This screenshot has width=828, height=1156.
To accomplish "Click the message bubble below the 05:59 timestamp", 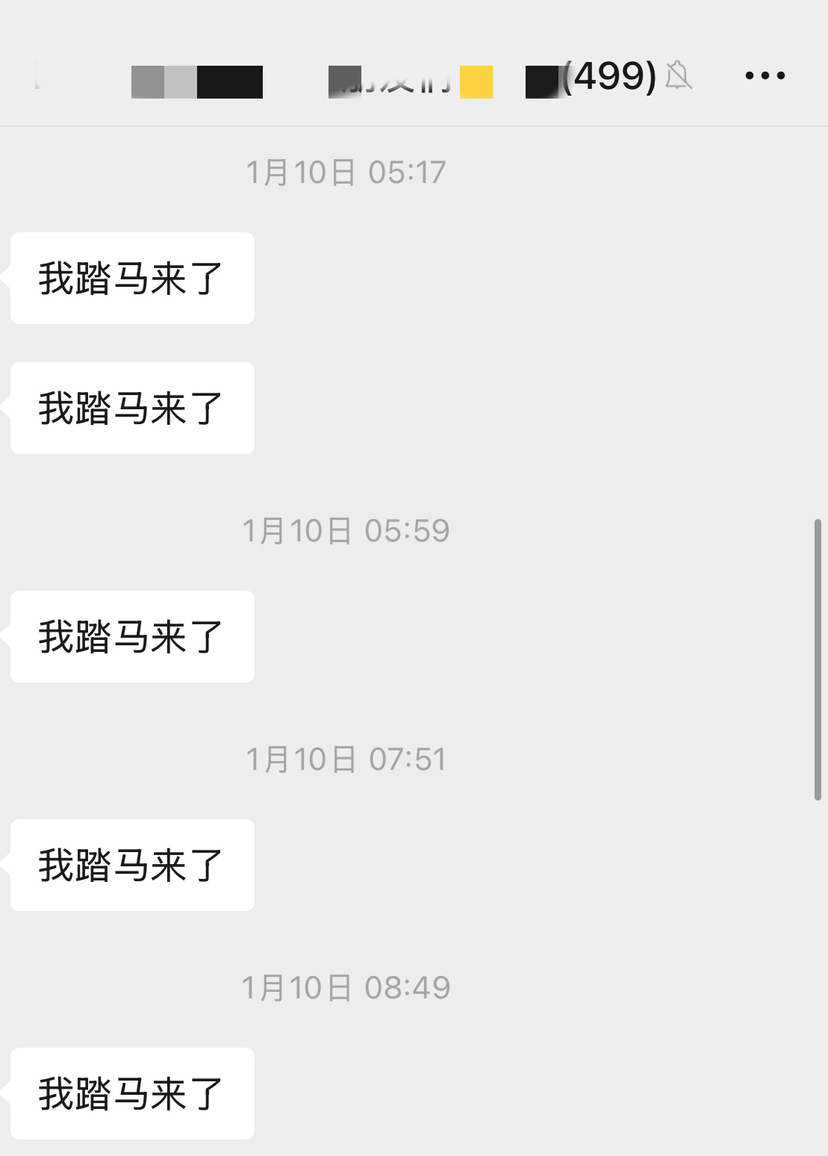I will (x=131, y=636).
